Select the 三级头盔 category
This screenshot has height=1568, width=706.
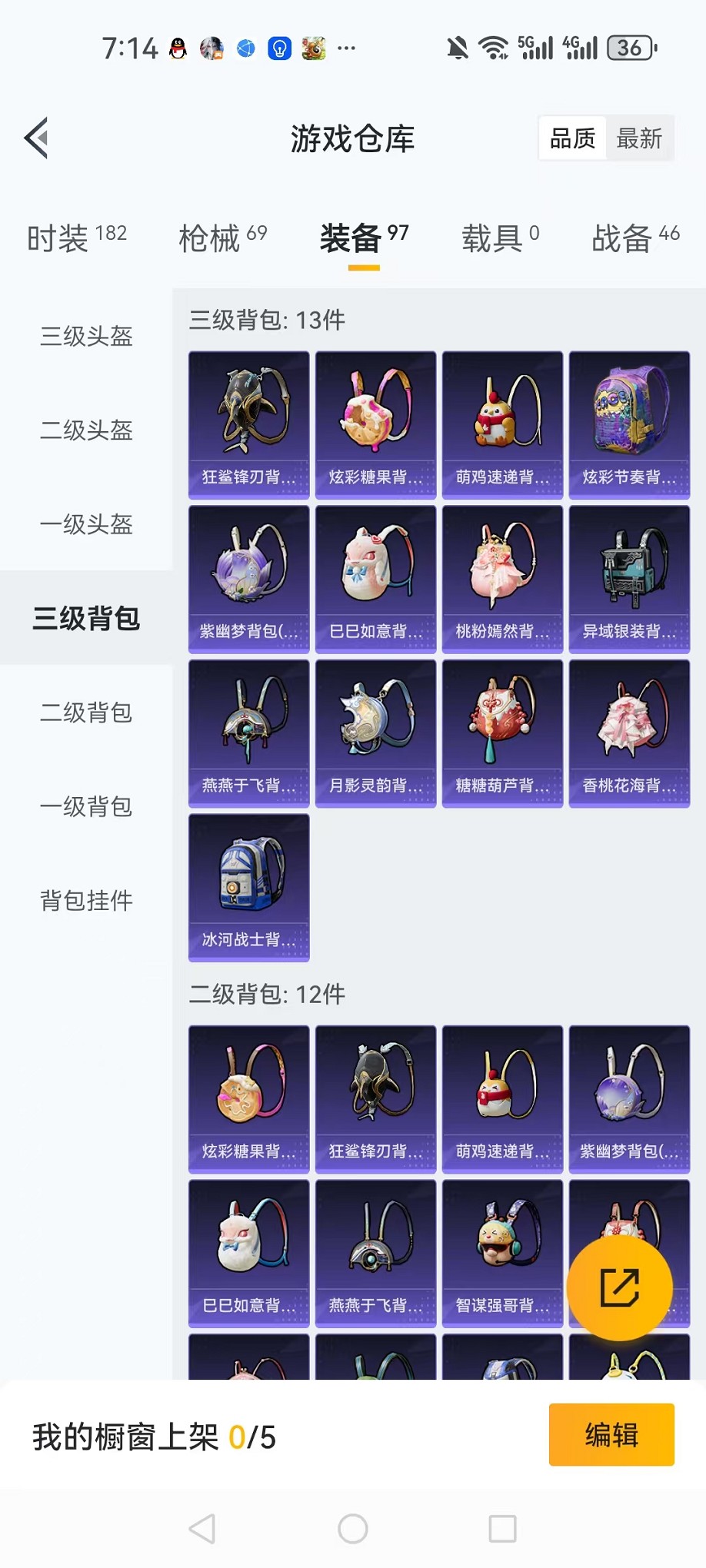[x=86, y=337]
